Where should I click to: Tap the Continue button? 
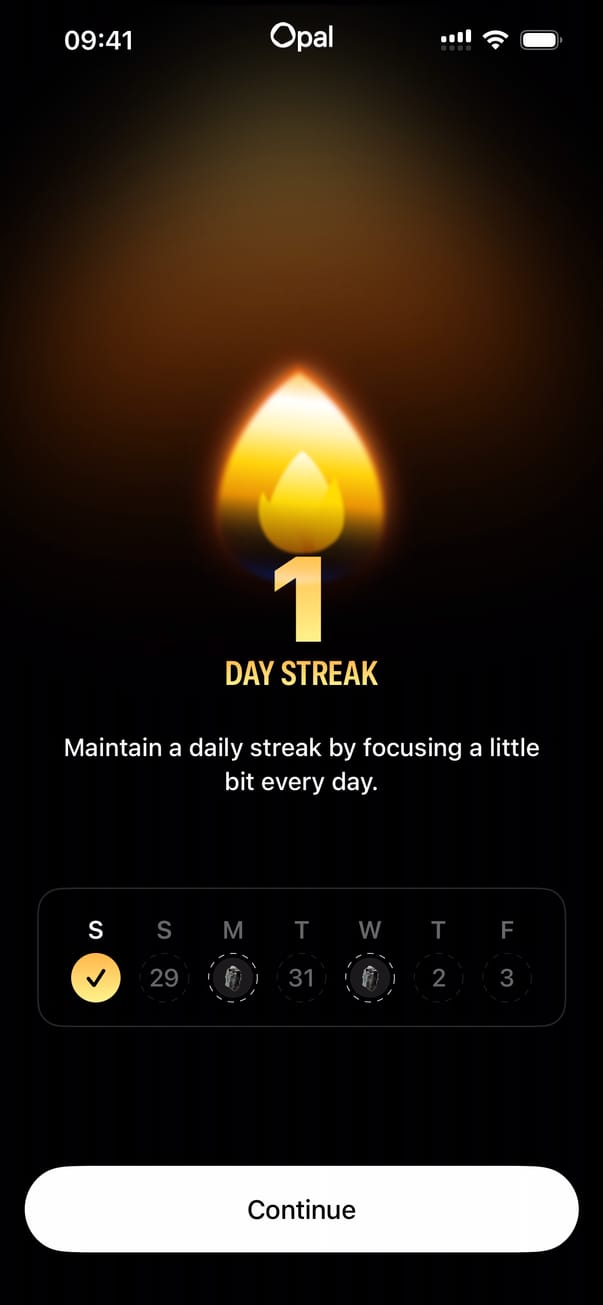point(301,1209)
